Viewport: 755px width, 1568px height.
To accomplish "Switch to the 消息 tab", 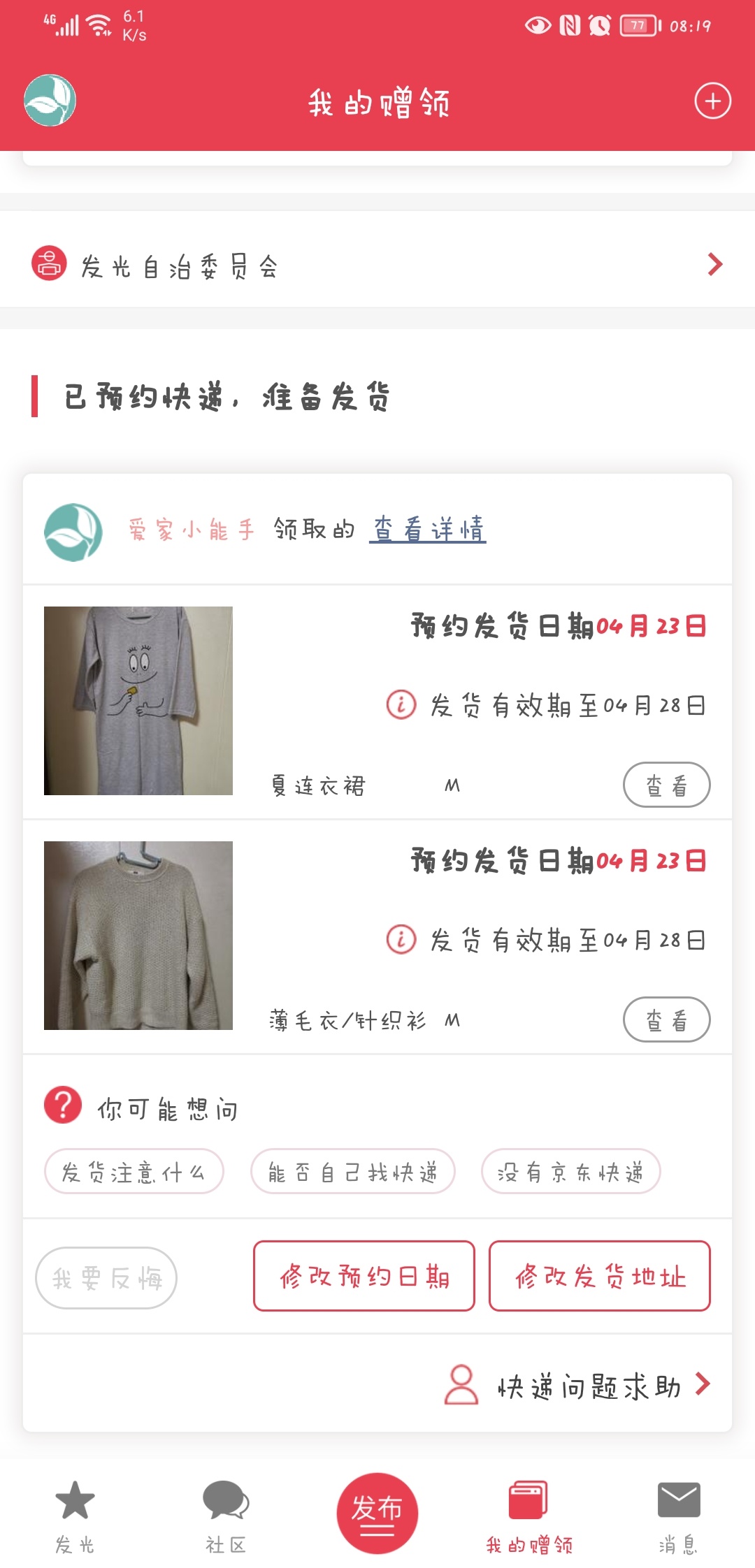I will (679, 1514).
